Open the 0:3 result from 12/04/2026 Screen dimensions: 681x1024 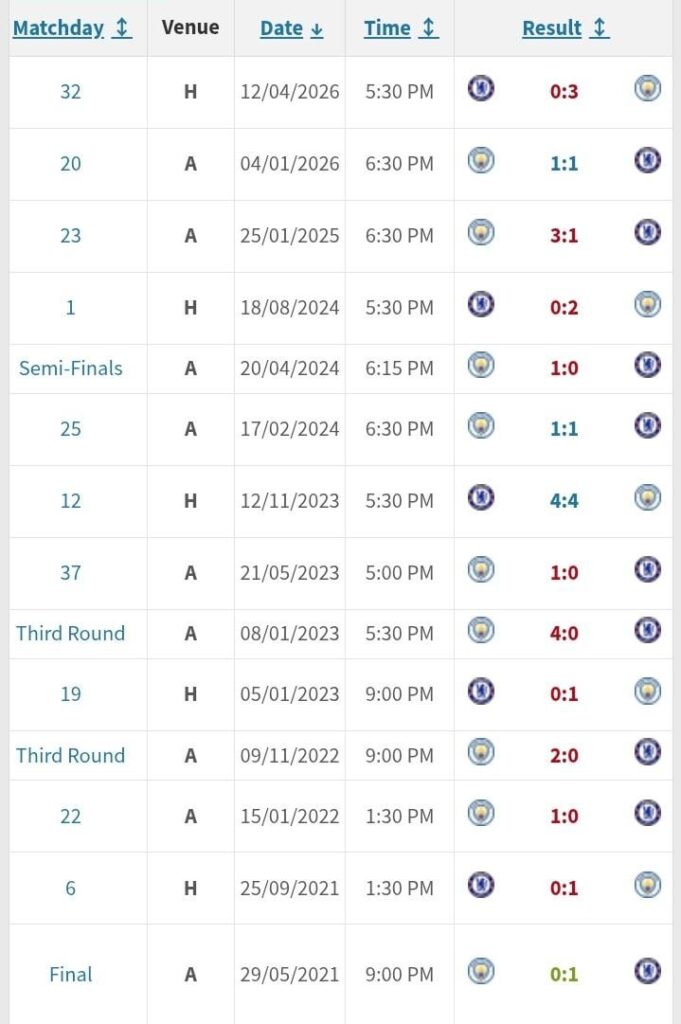tap(564, 92)
